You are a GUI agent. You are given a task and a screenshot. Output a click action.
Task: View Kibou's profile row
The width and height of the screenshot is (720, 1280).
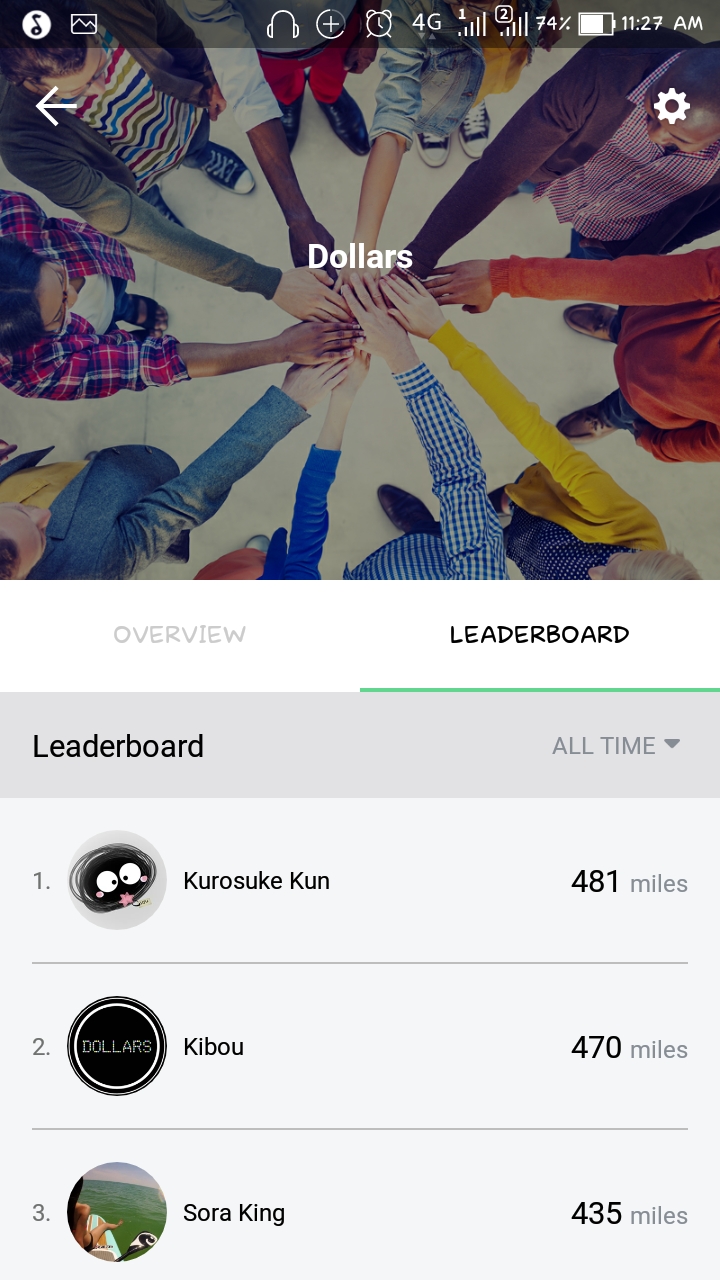[360, 1047]
